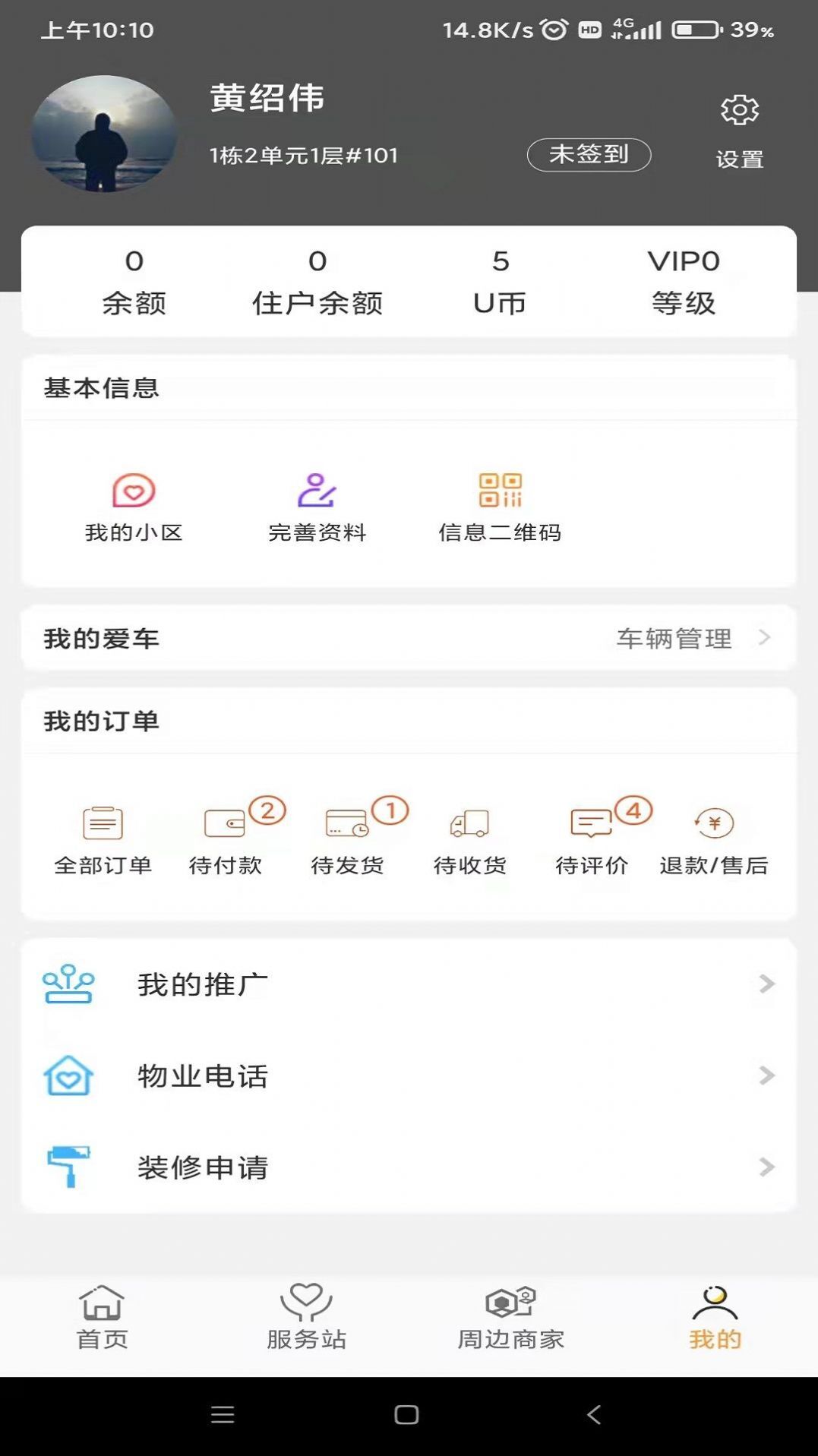Tap the 未签到 sign-in button
Screen dimensions: 818x1456
pos(589,155)
